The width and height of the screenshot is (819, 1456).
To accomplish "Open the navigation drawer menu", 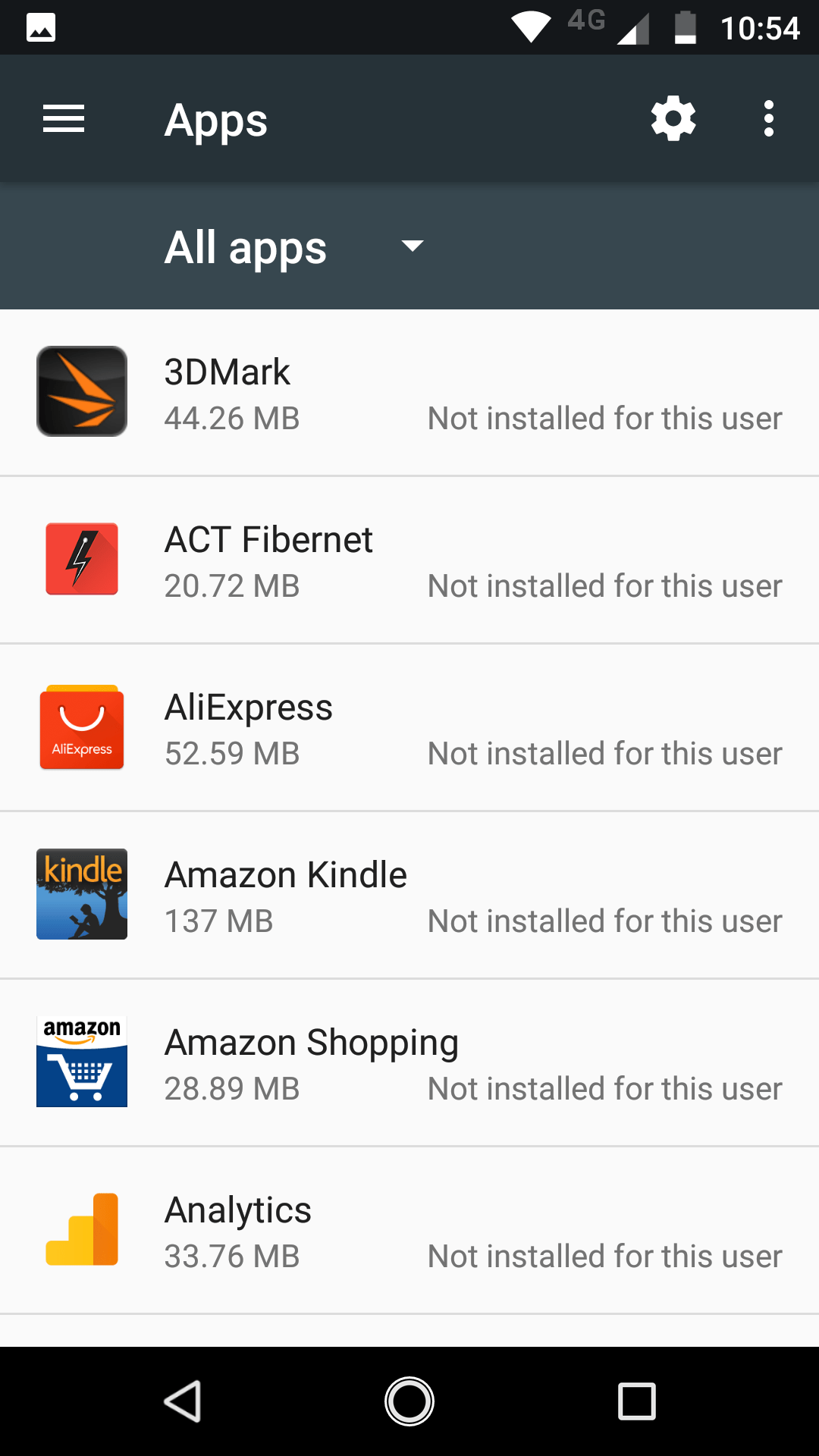I will pyautogui.click(x=64, y=119).
